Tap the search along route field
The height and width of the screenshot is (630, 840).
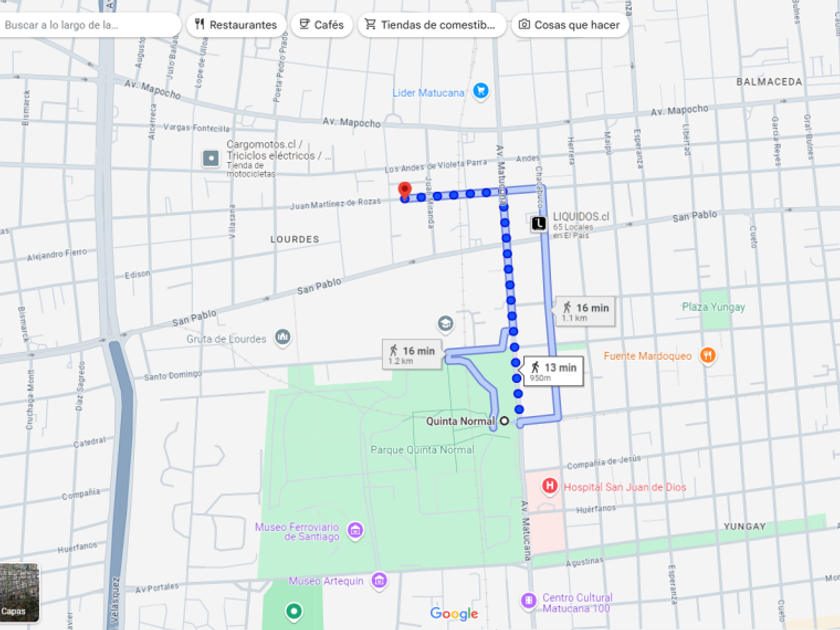tap(88, 25)
